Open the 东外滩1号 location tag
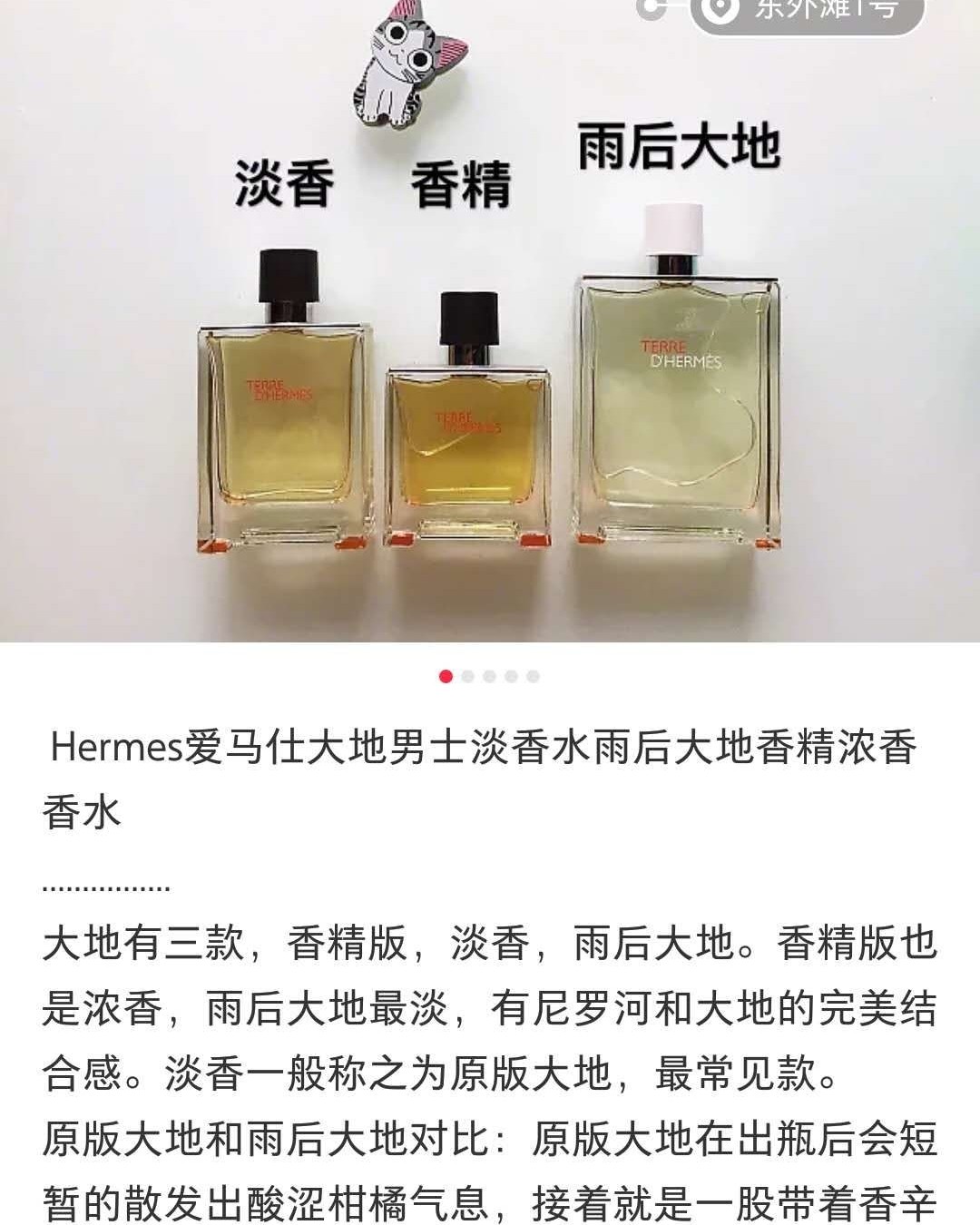The width and height of the screenshot is (980, 1225). (x=808, y=13)
